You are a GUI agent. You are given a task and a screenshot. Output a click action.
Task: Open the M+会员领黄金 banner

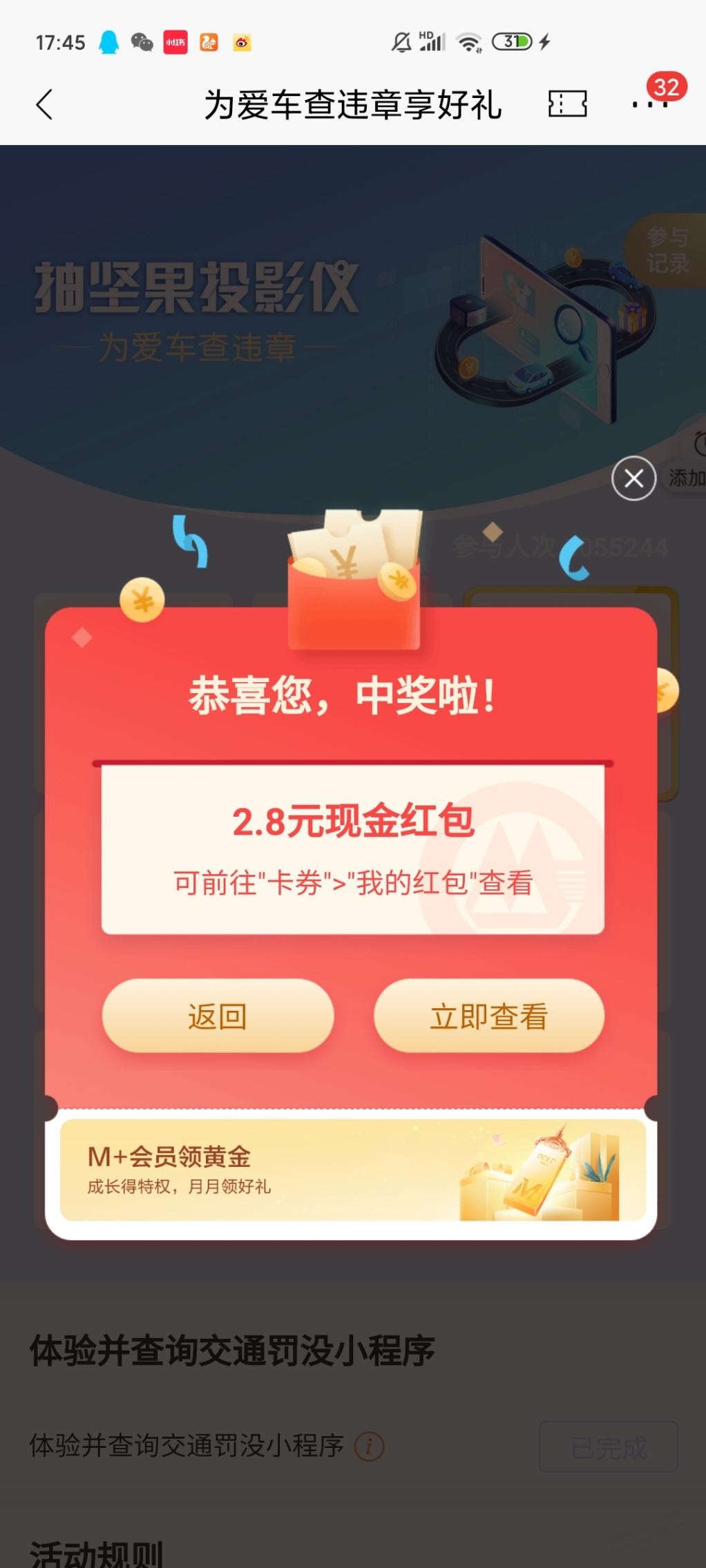pos(352,1170)
